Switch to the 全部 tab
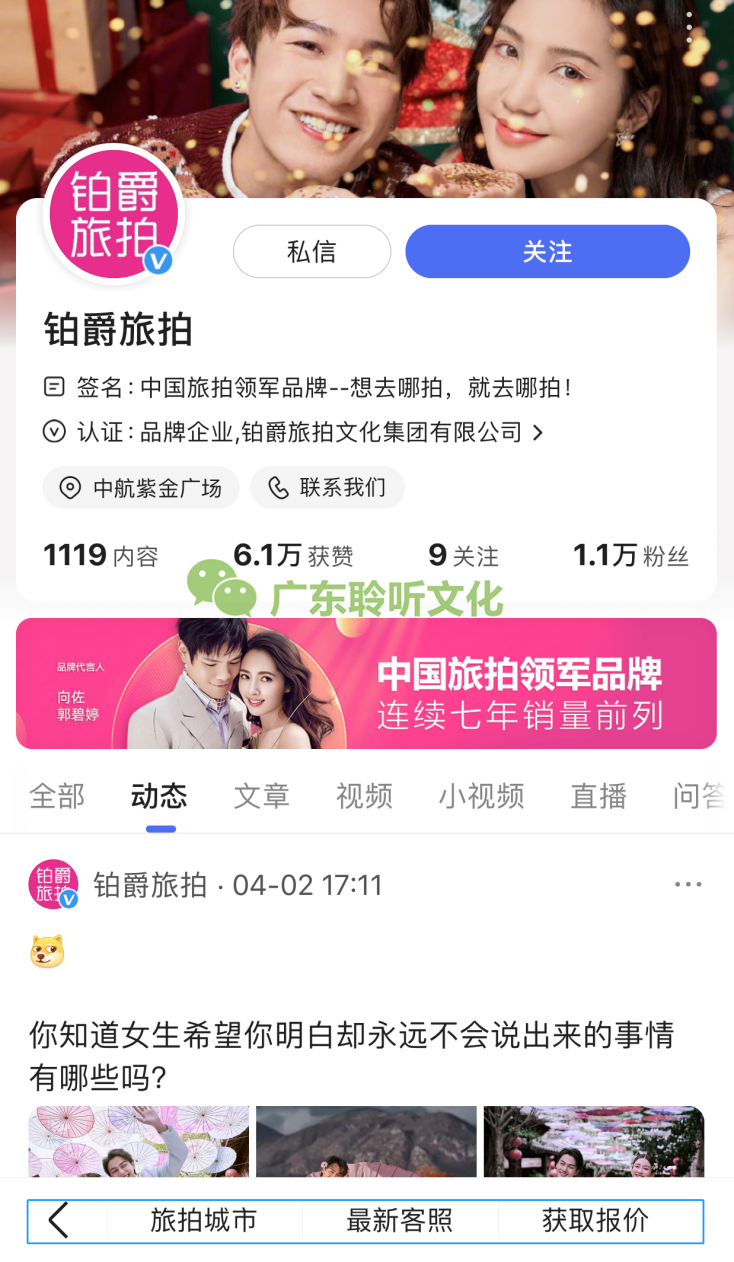Screen dimensions: 734x1262 point(57,796)
